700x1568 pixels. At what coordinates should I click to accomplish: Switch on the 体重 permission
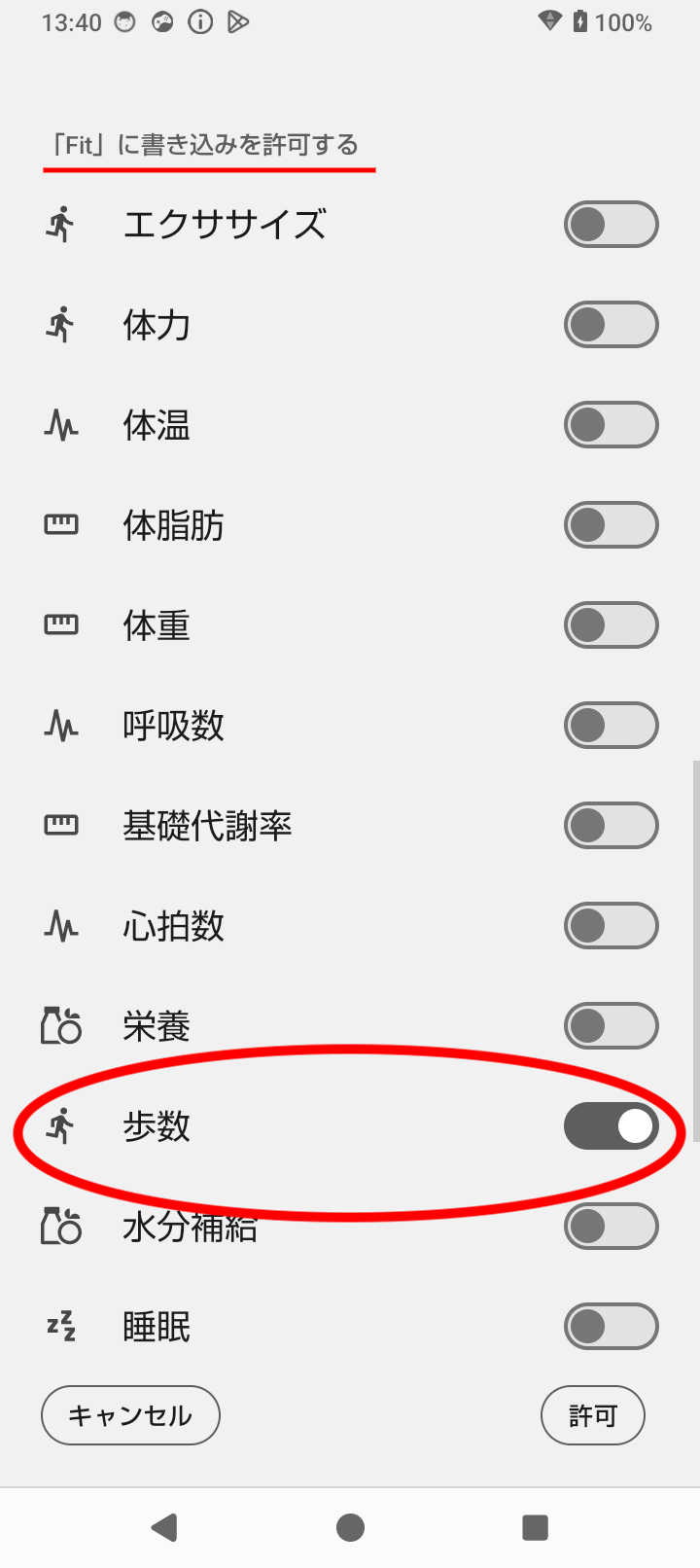(612, 625)
